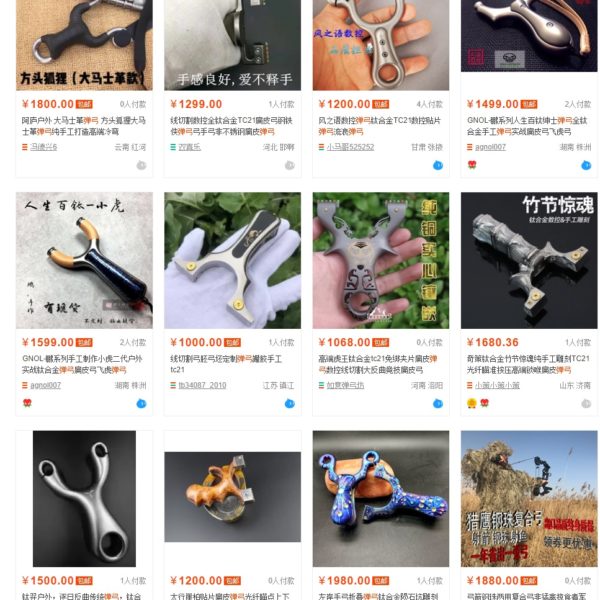
Task: Open the ¥1200.00 wooden-grip slingshot image
Action: 232,498
